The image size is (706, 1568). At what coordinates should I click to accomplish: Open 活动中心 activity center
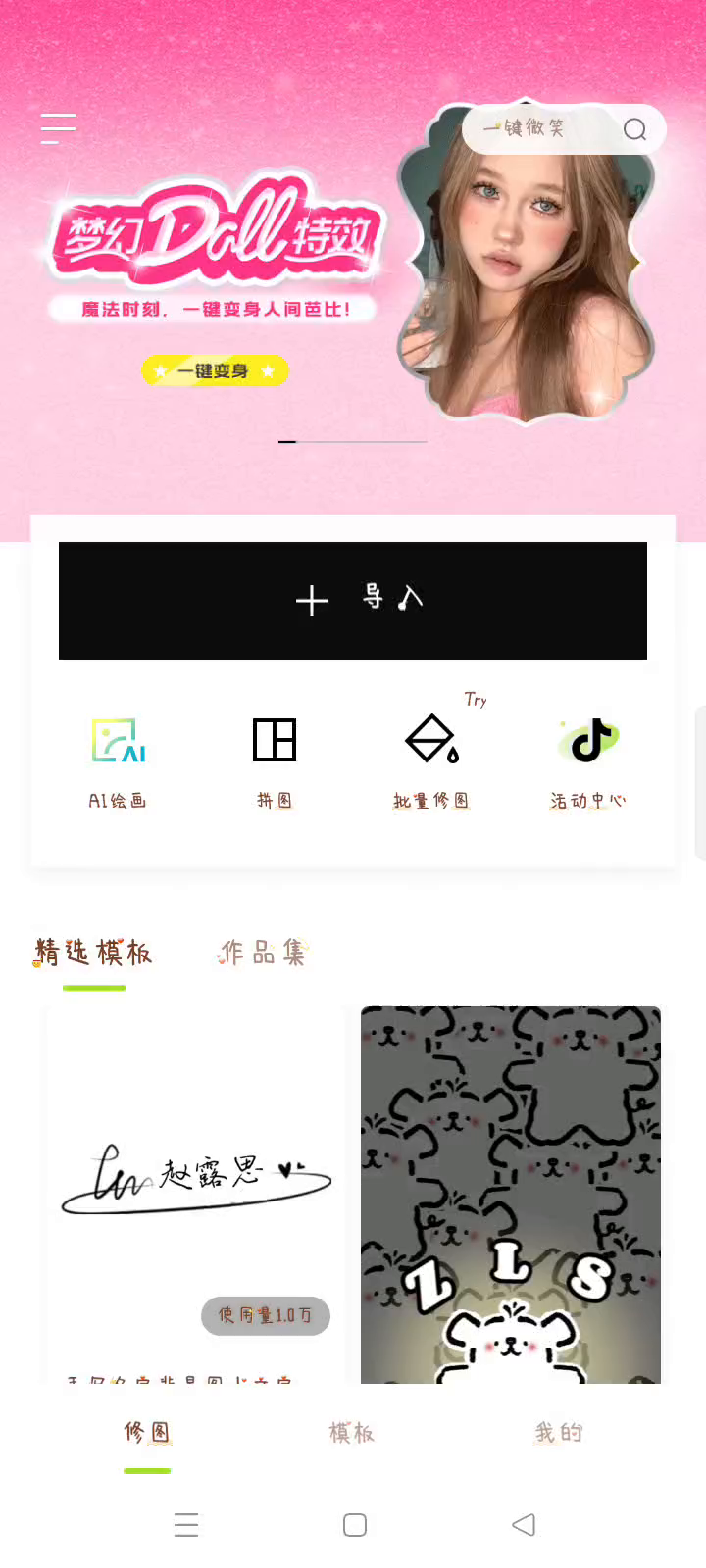(x=588, y=761)
